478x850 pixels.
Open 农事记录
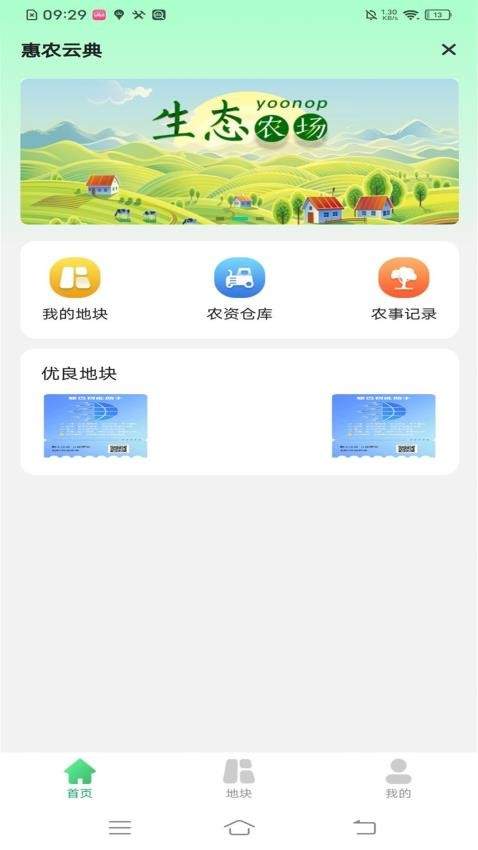[x=404, y=289]
